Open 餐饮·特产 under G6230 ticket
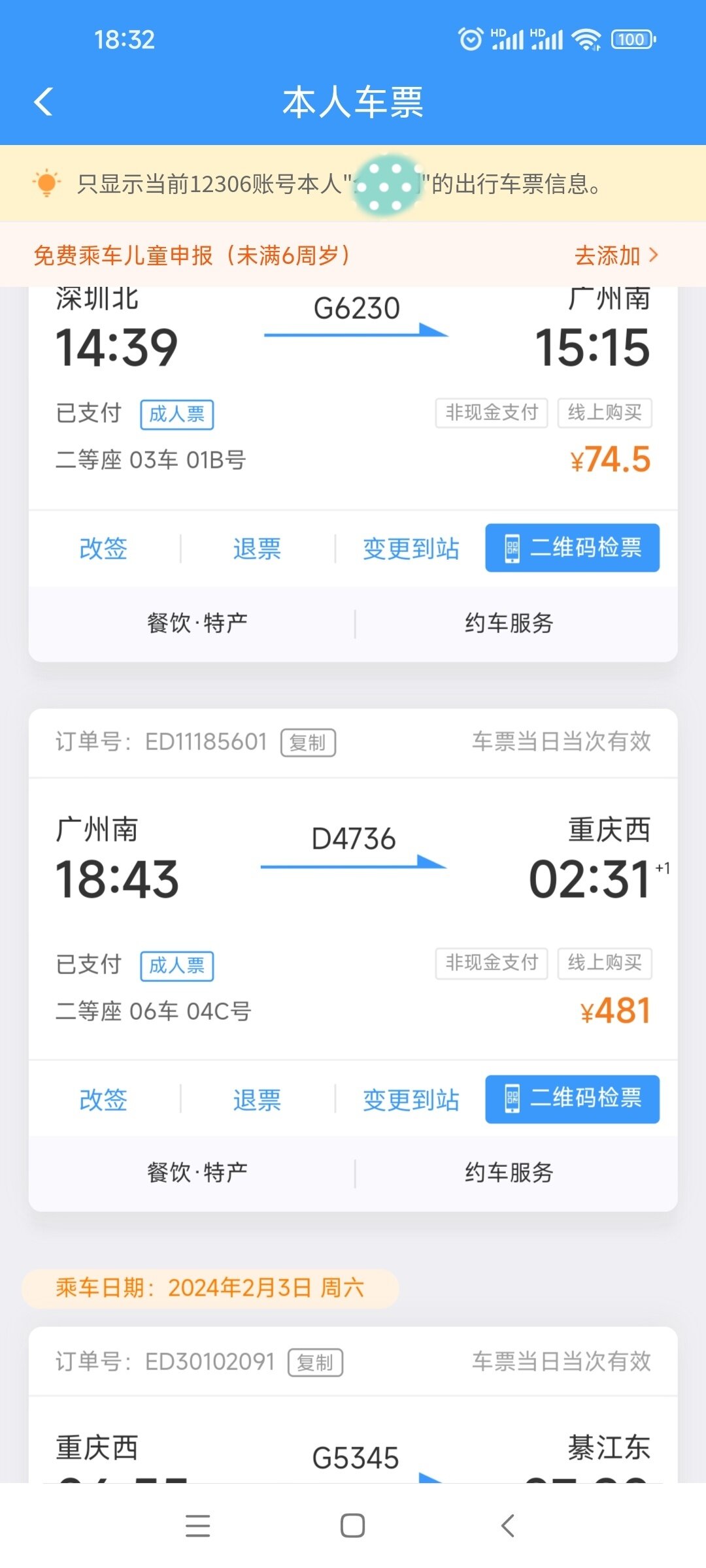 197,623
